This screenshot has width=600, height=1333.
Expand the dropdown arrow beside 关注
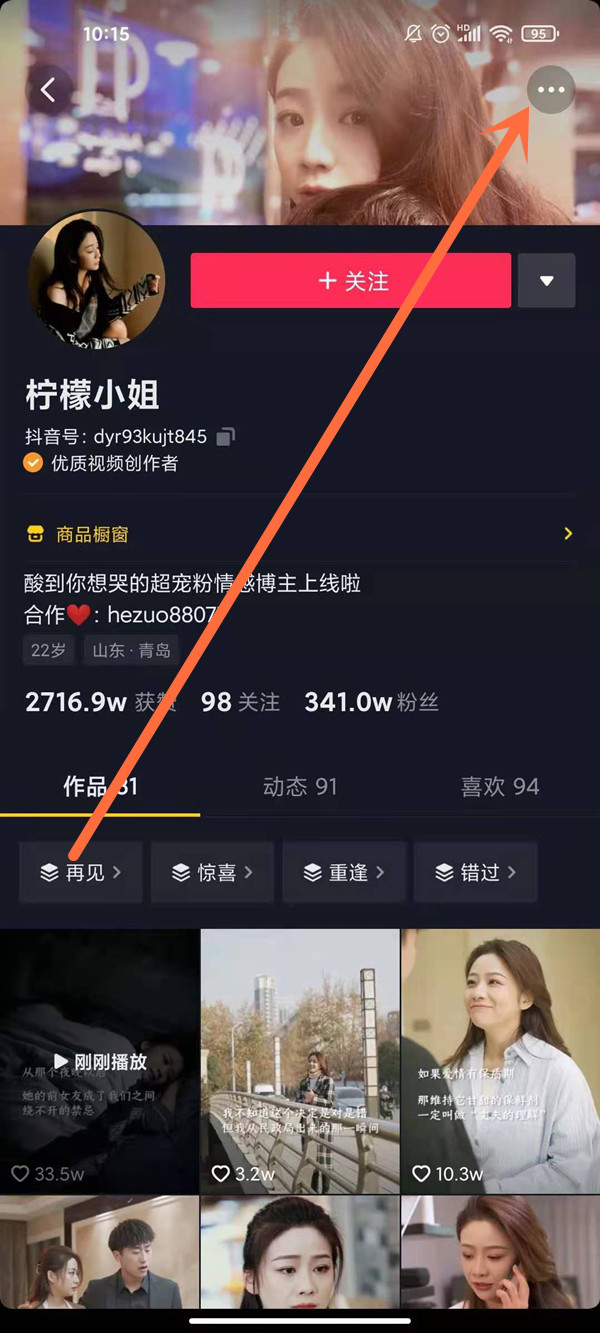pyautogui.click(x=546, y=281)
